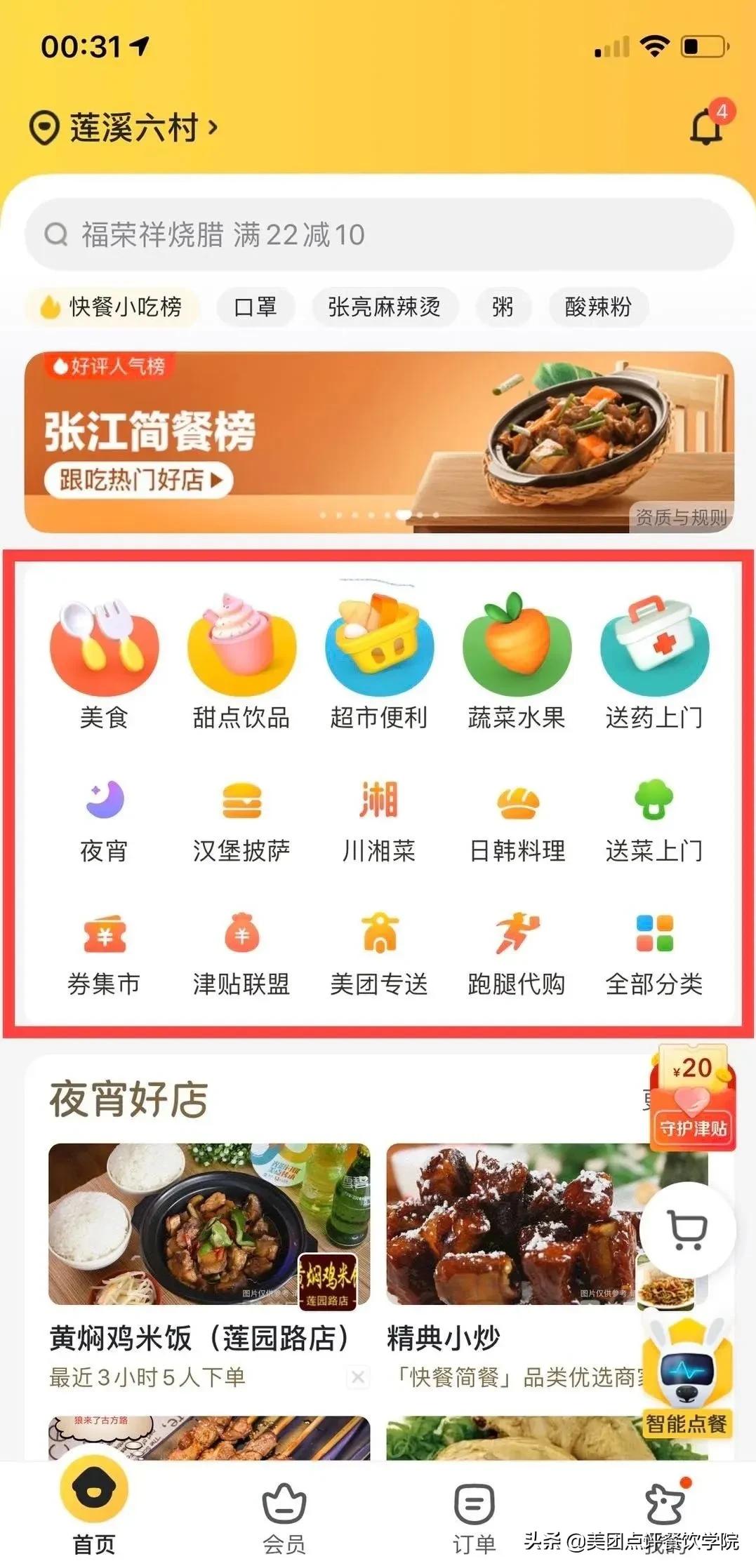Tap the 川湘菜 Sichuan-Hunan cuisine icon
The image size is (756, 1568).
[378, 803]
